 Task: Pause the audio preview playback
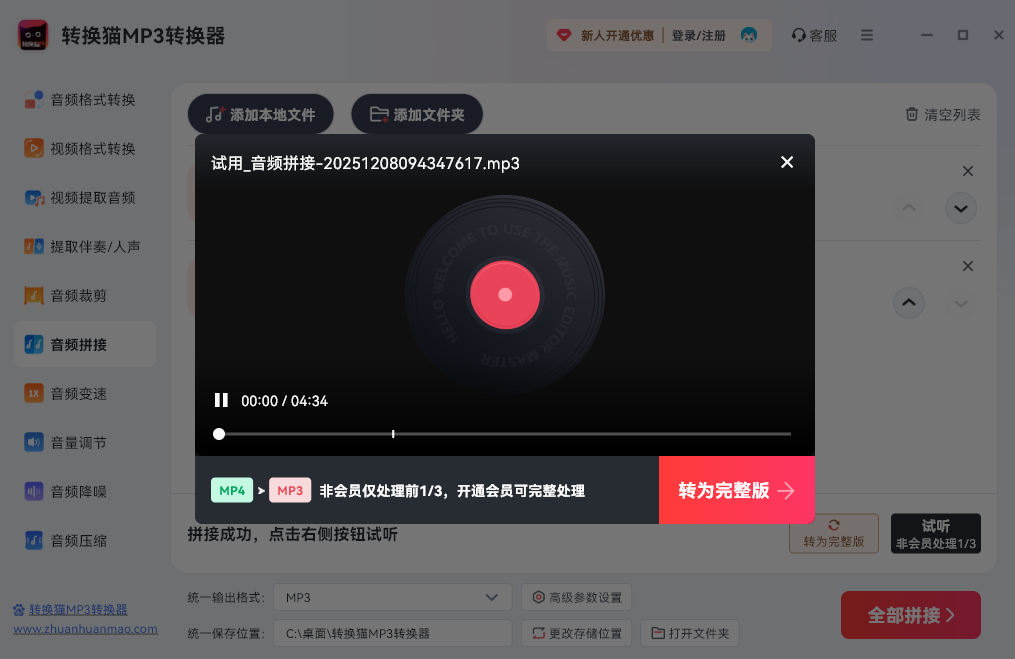(x=221, y=400)
